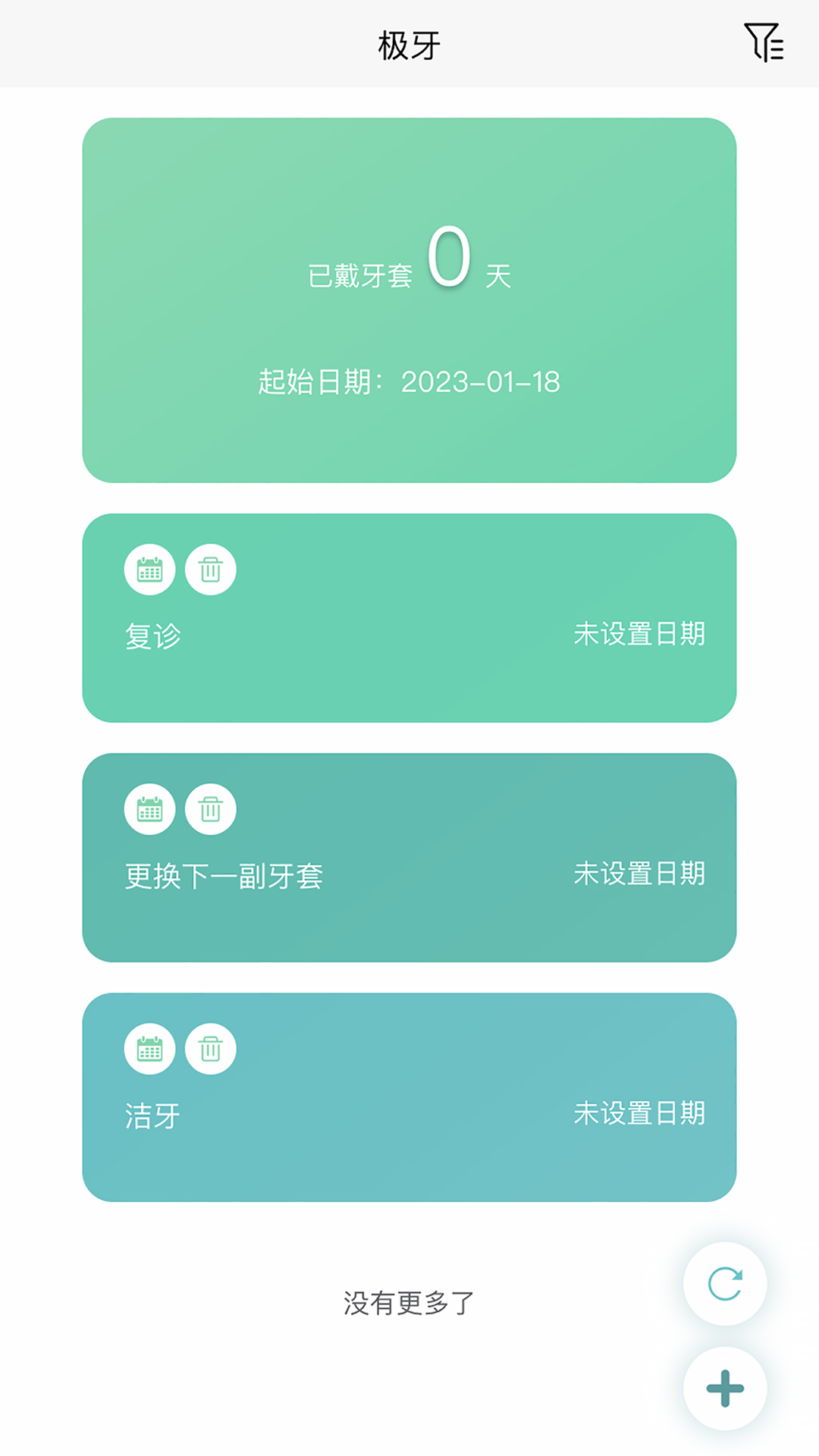Tap the 极牙 title in the header

[x=409, y=44]
